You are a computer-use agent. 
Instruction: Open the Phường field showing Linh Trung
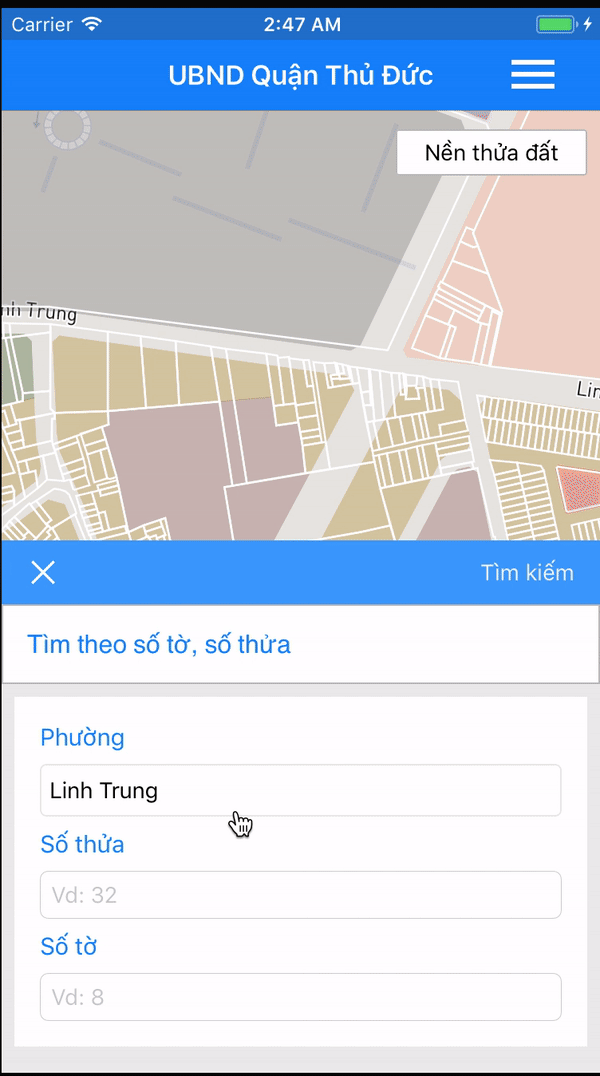click(300, 790)
